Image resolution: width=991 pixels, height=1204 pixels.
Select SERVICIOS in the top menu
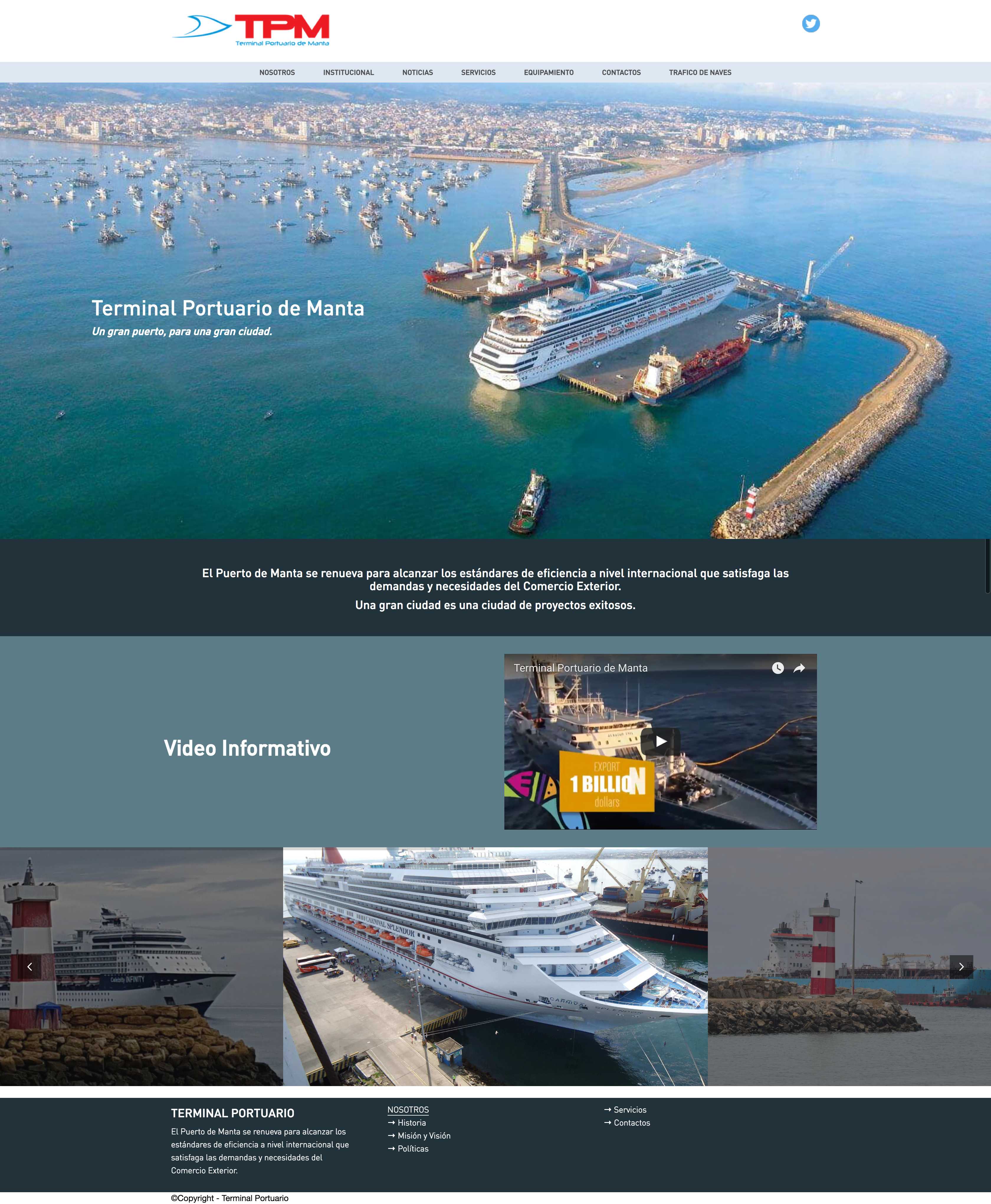[x=478, y=73]
